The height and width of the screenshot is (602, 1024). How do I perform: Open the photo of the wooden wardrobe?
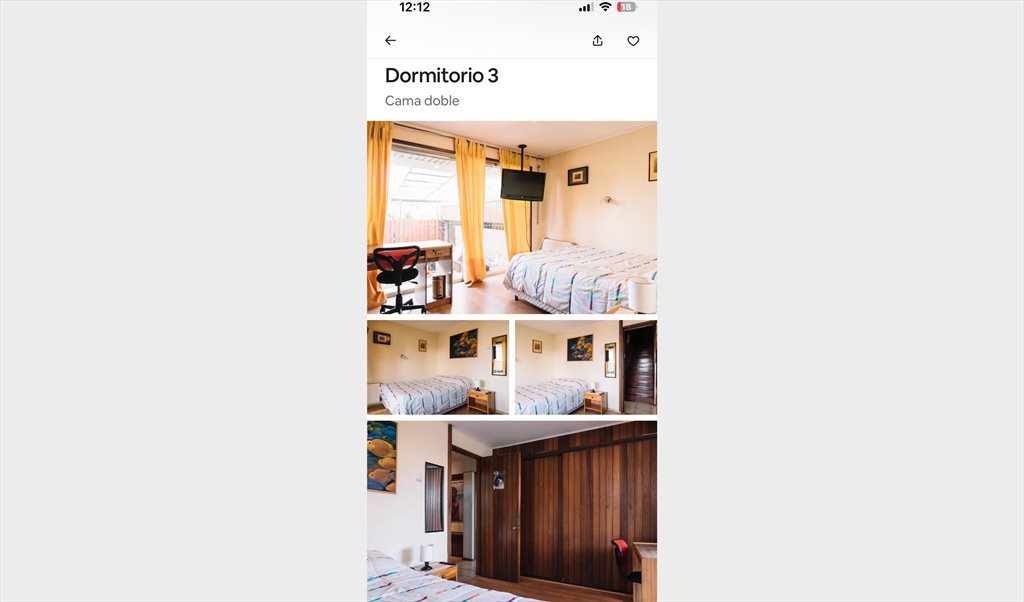(x=512, y=511)
